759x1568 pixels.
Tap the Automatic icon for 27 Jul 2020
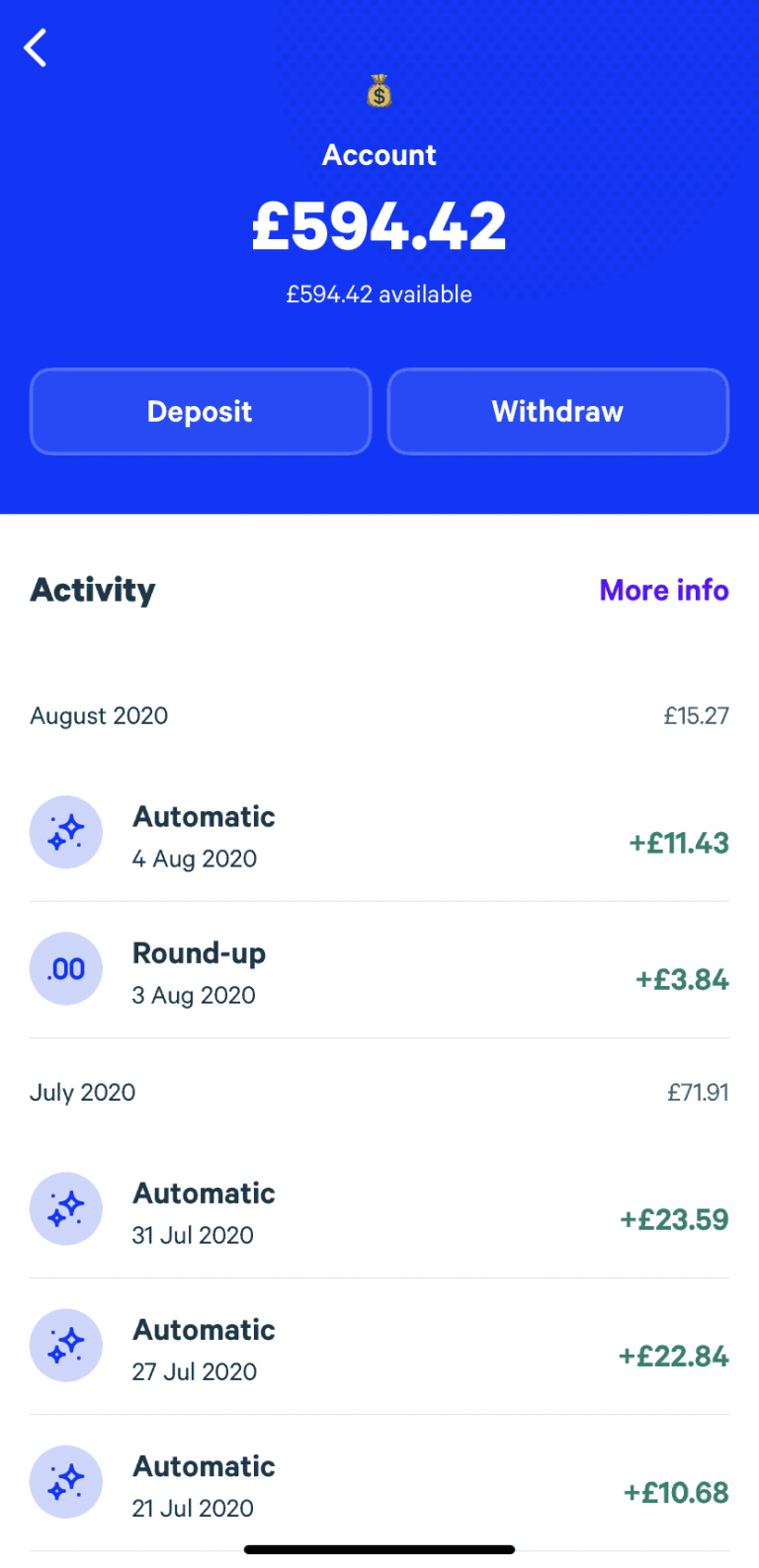point(66,1345)
